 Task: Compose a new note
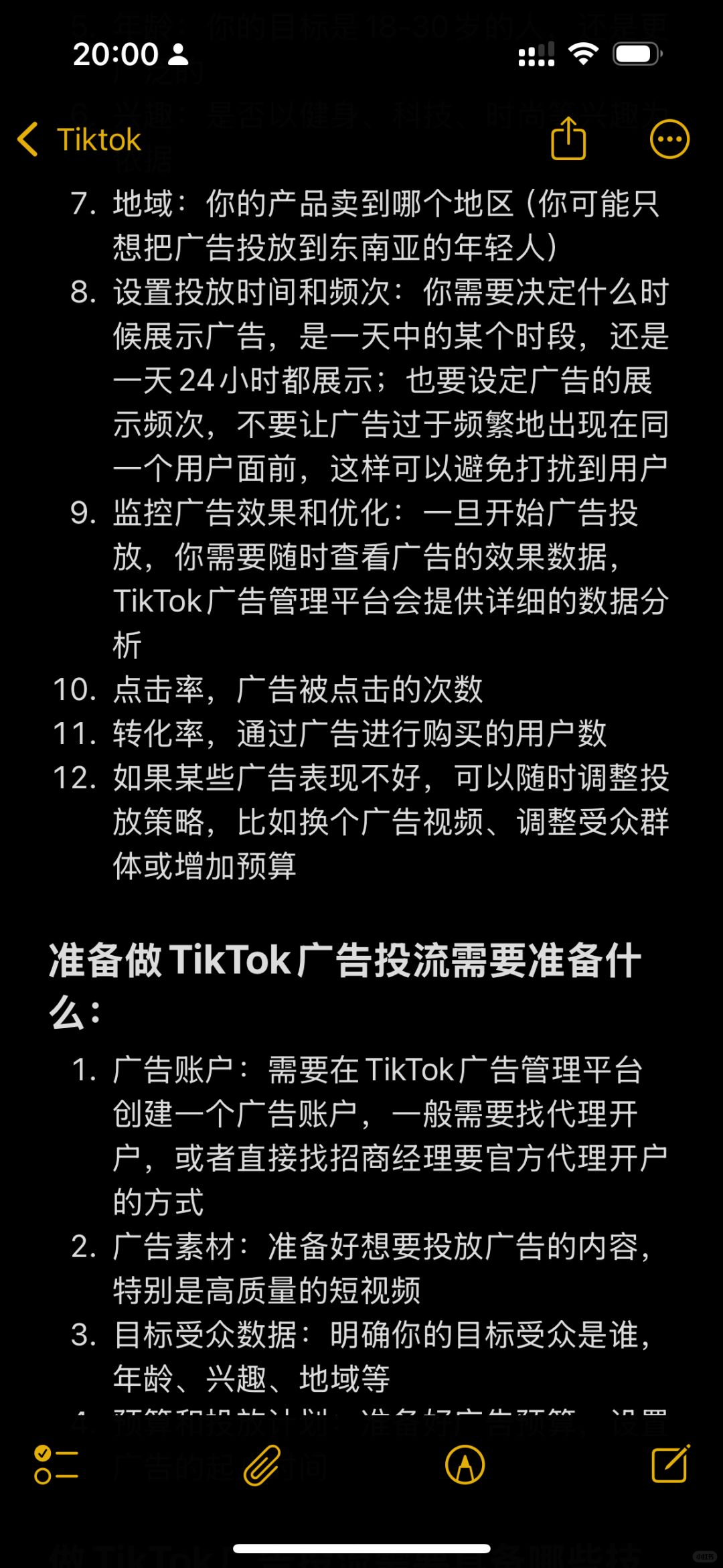pyautogui.click(x=670, y=1464)
